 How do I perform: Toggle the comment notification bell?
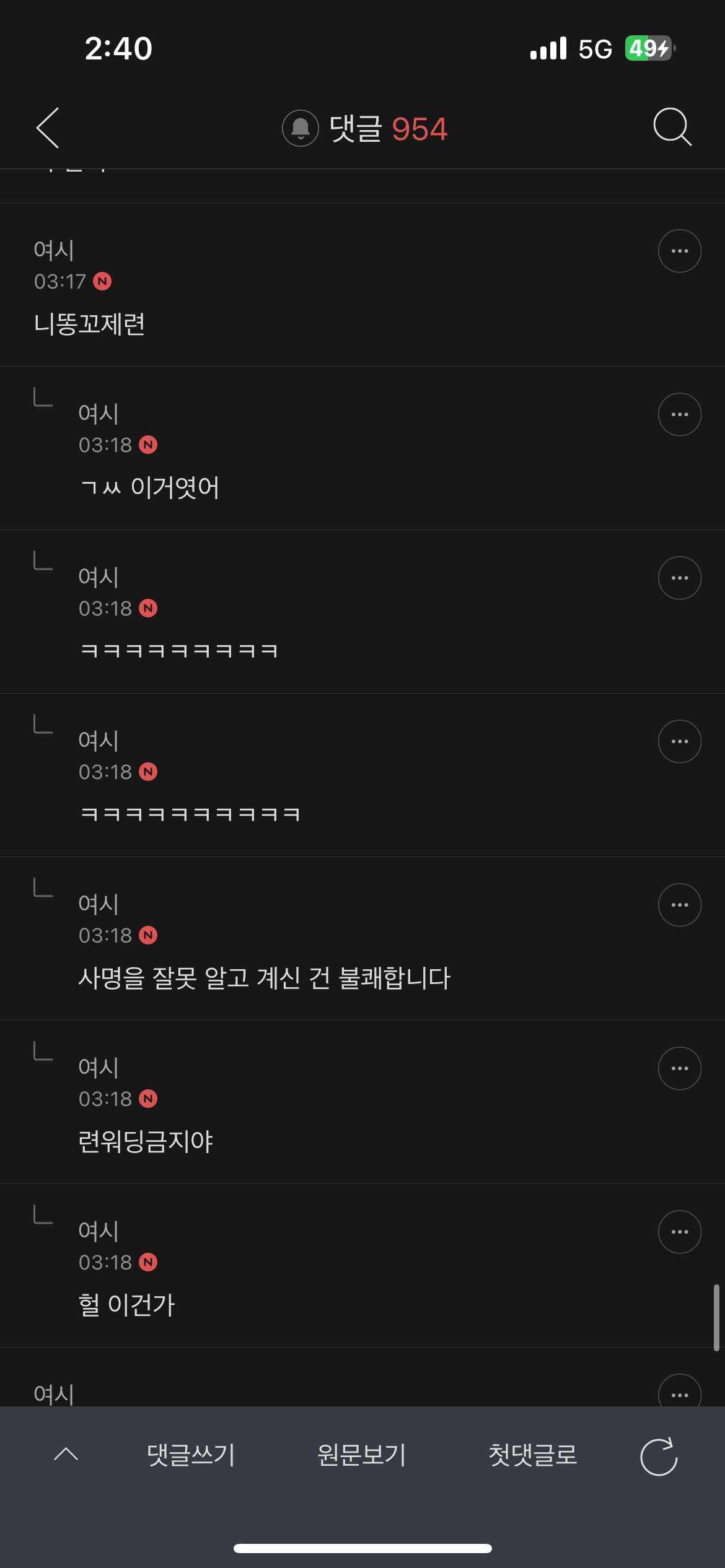[301, 128]
